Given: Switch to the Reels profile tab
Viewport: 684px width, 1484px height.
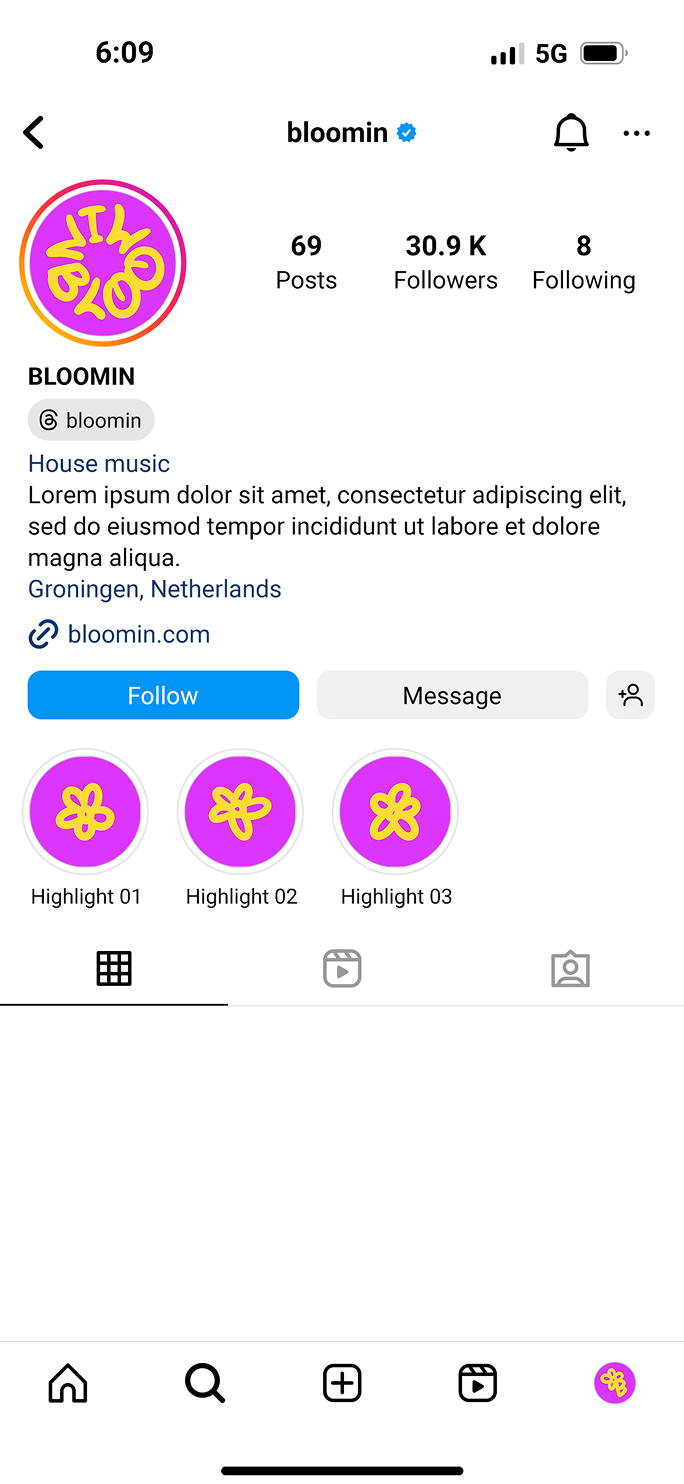Looking at the screenshot, I should [342, 968].
